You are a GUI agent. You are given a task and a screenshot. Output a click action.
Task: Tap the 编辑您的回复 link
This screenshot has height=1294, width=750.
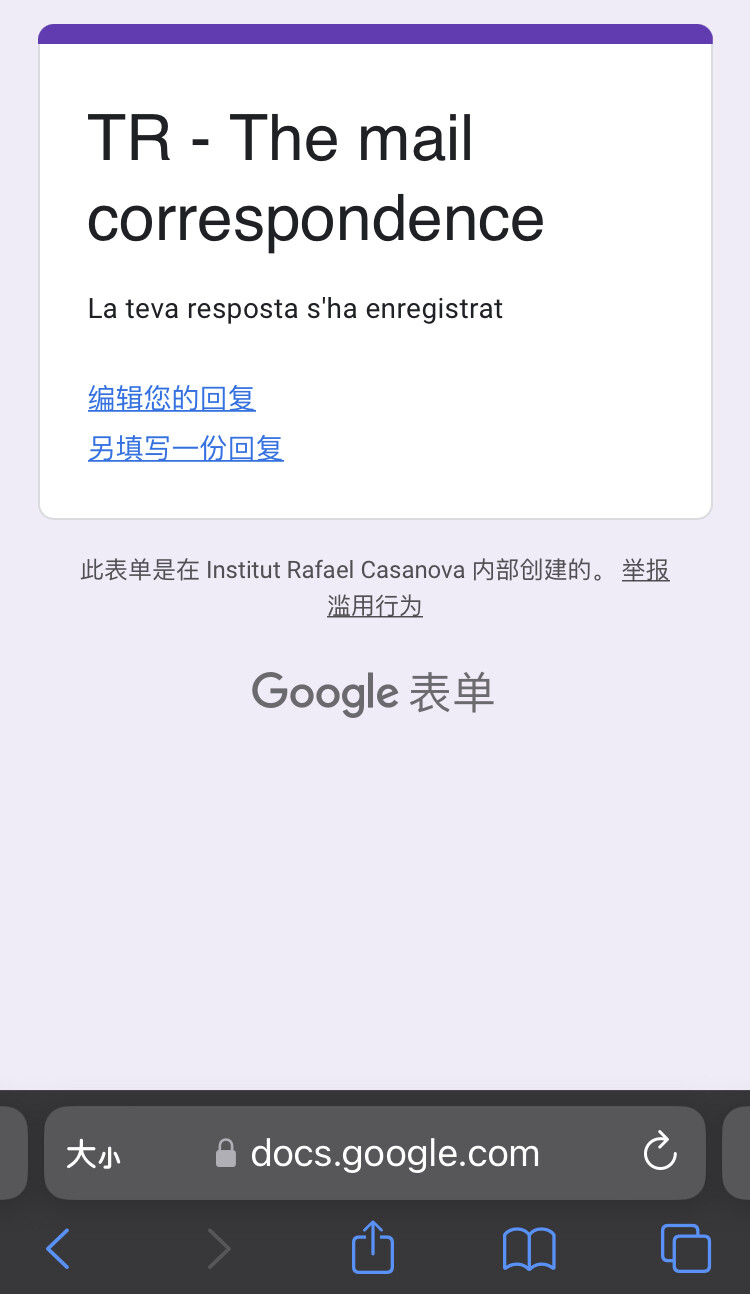pos(172,398)
